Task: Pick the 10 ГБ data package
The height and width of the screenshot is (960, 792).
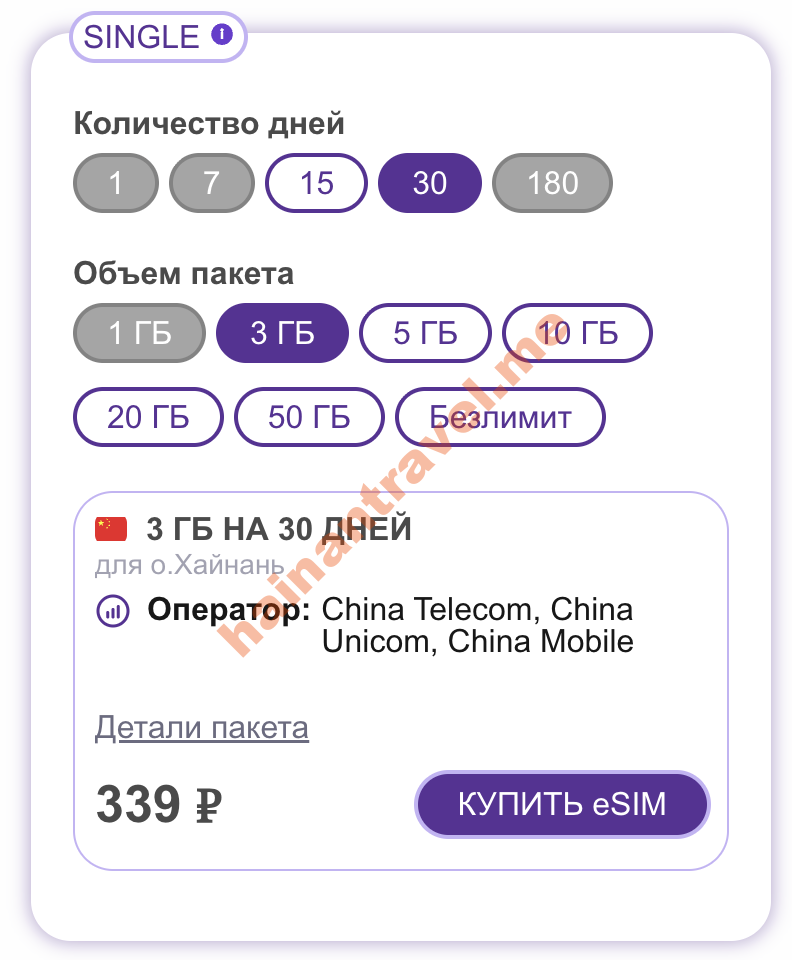Action: point(577,333)
